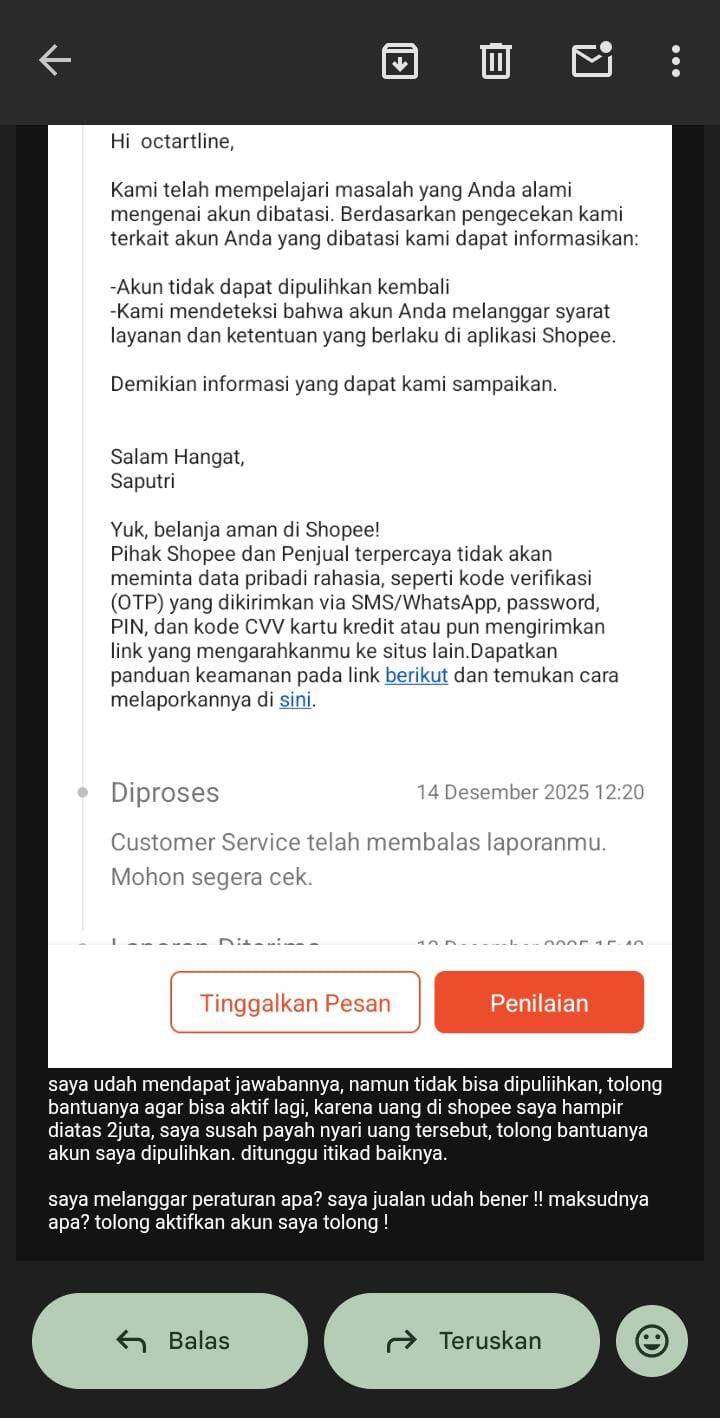Go back to the inbox

(55, 61)
